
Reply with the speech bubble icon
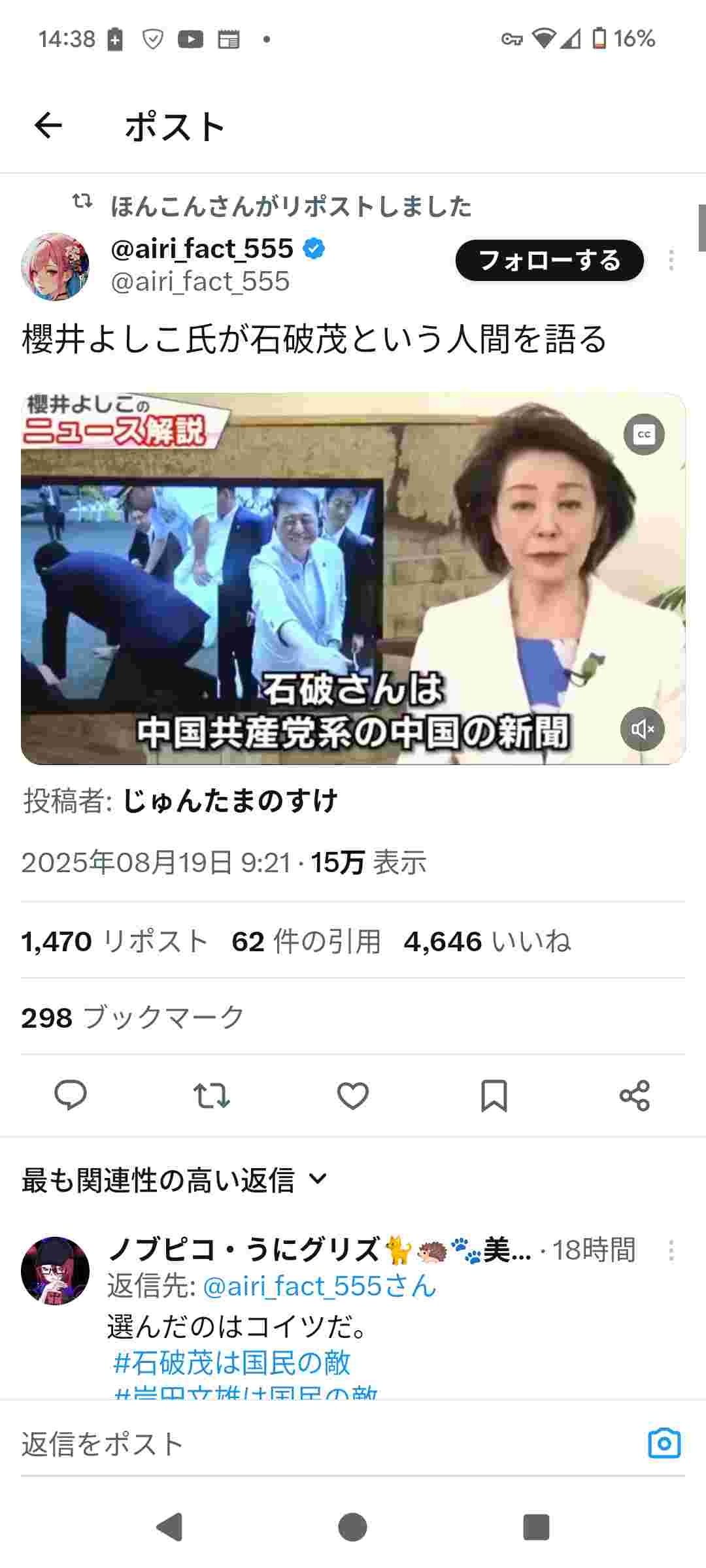pos(71,1096)
